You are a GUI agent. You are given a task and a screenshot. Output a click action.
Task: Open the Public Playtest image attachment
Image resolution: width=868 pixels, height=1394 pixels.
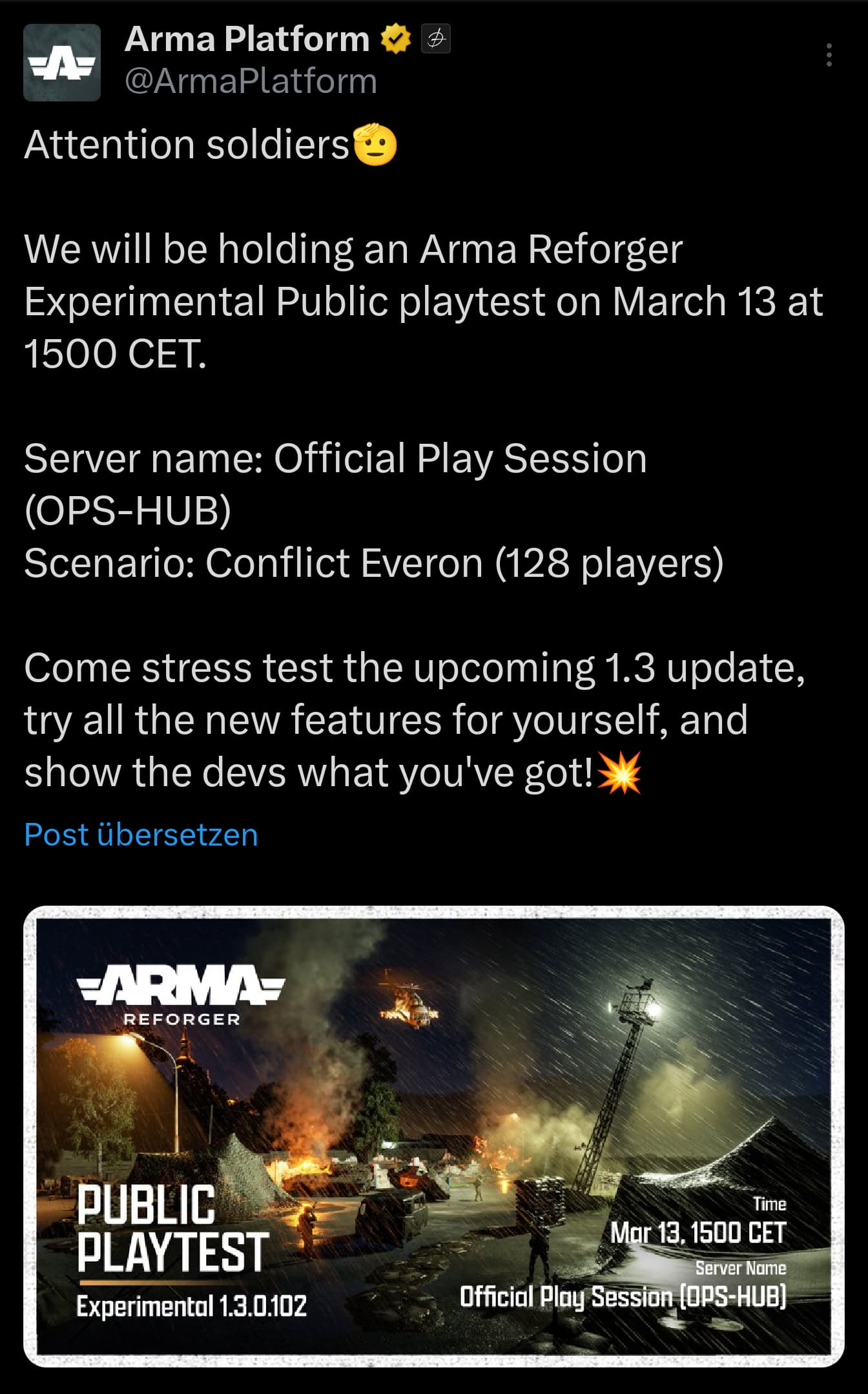click(434, 1136)
